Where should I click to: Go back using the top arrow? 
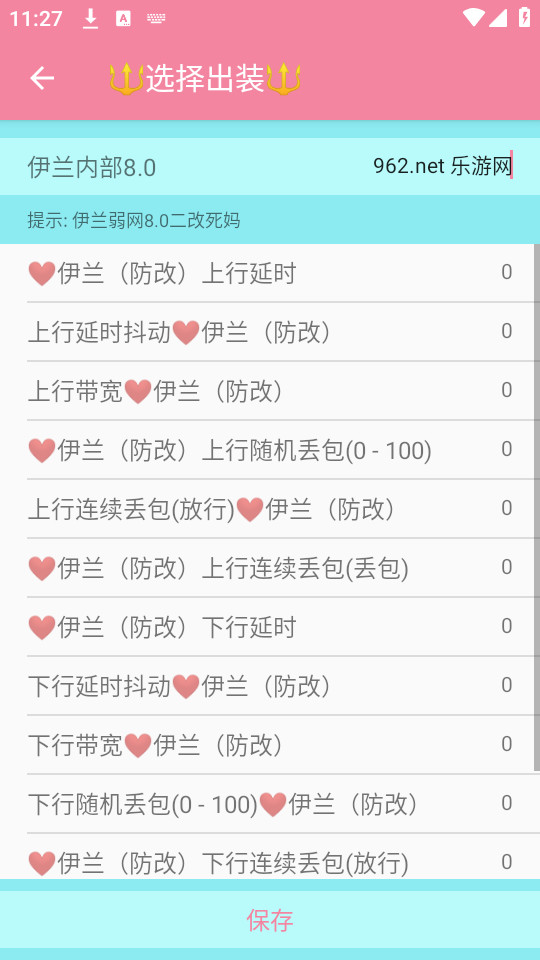point(42,78)
